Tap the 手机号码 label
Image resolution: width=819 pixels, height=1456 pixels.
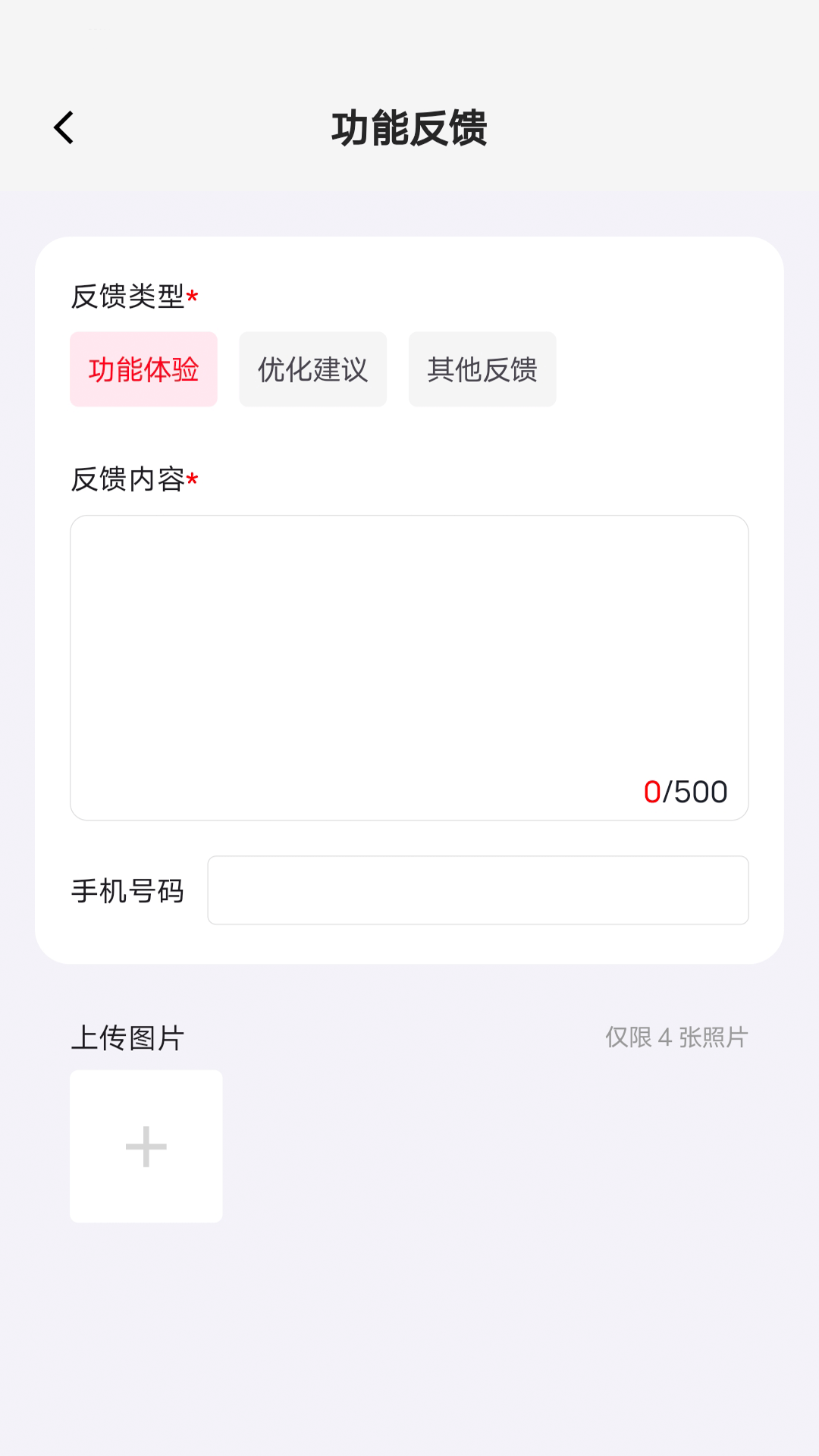tap(127, 891)
